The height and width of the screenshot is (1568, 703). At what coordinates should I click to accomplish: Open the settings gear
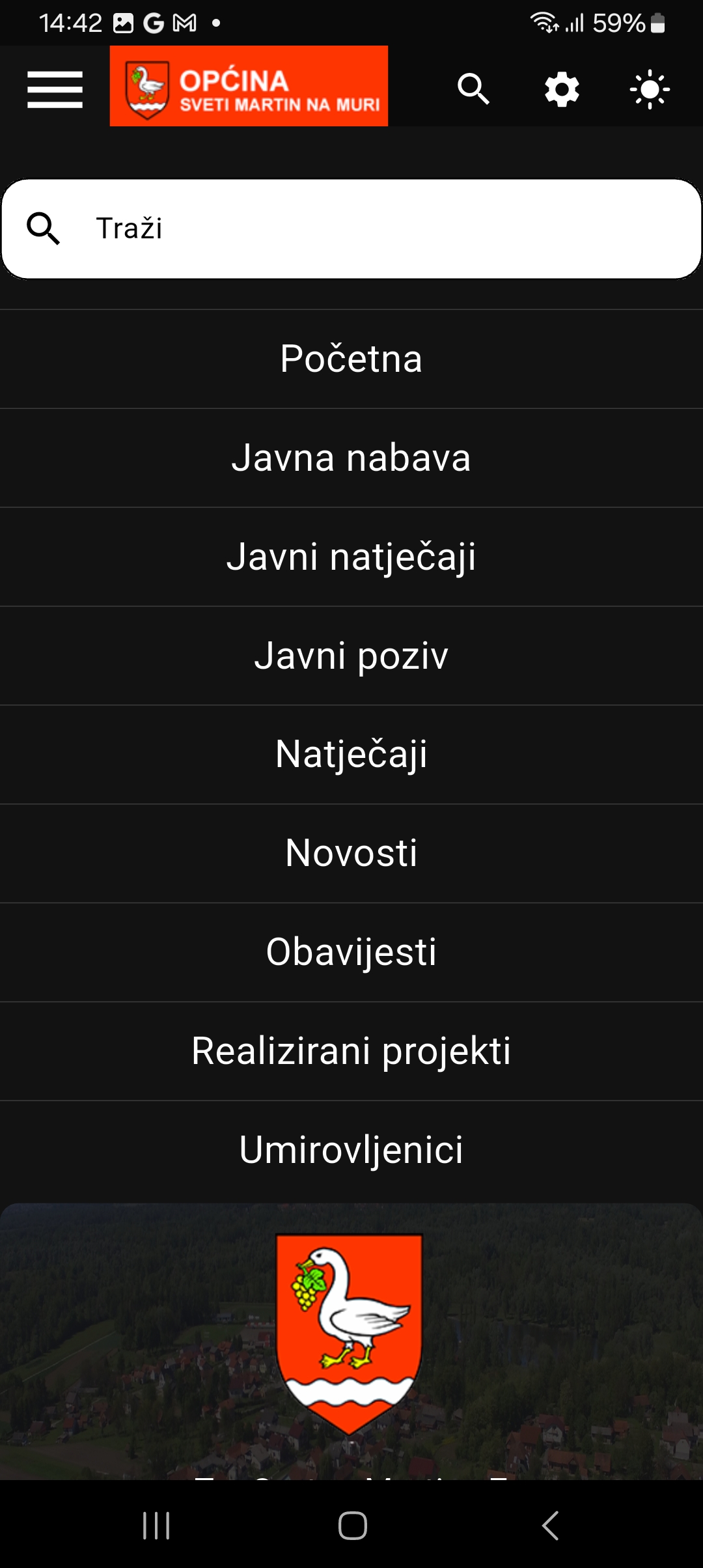pyautogui.click(x=562, y=89)
